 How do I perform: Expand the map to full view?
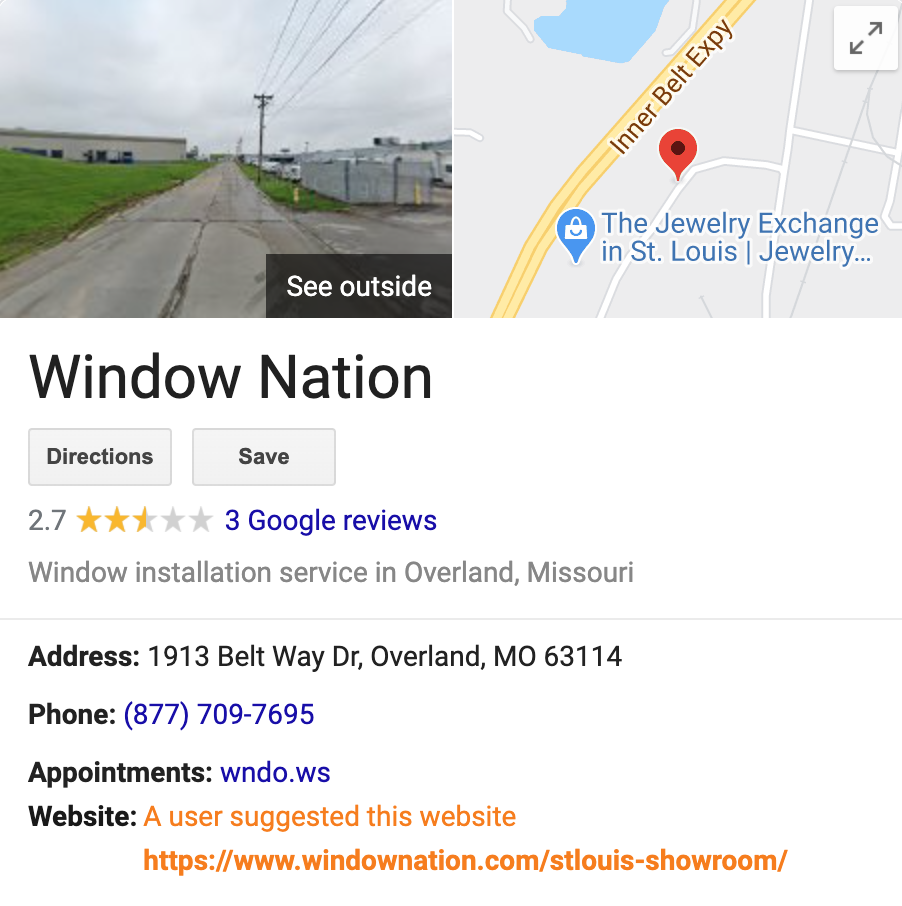[x=865, y=39]
